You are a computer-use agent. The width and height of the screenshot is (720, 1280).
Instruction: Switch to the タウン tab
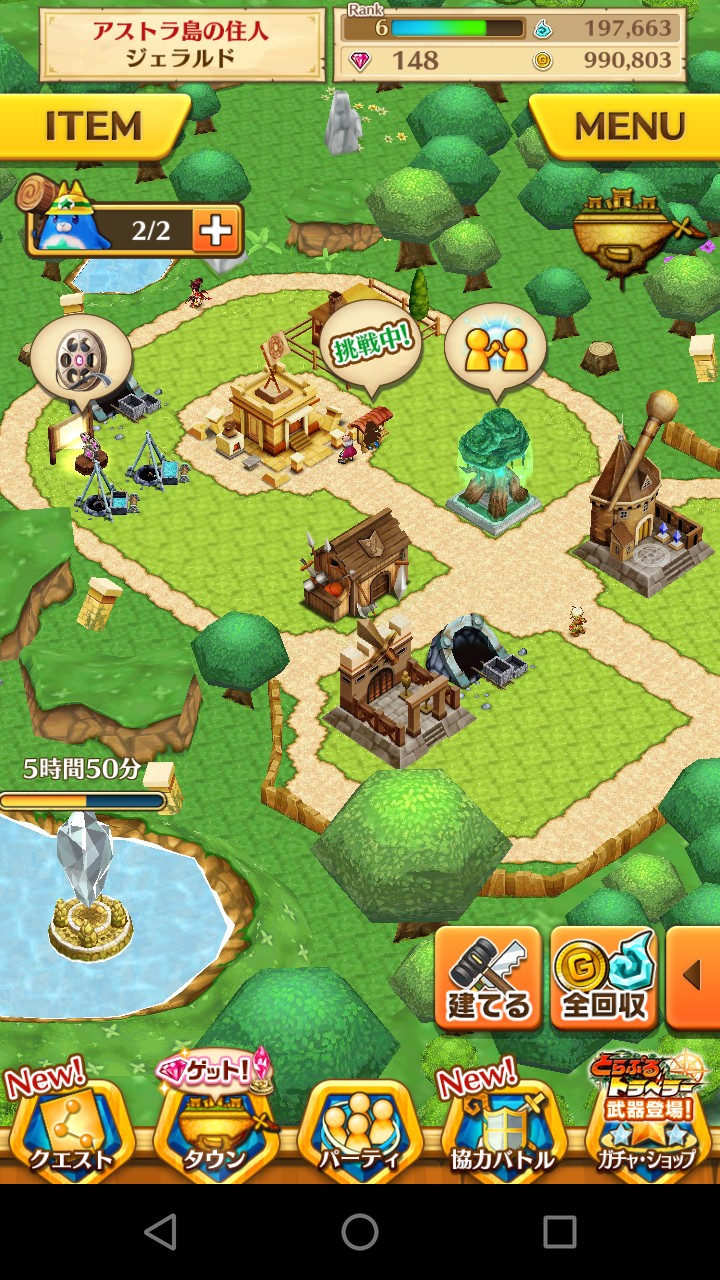click(215, 1125)
